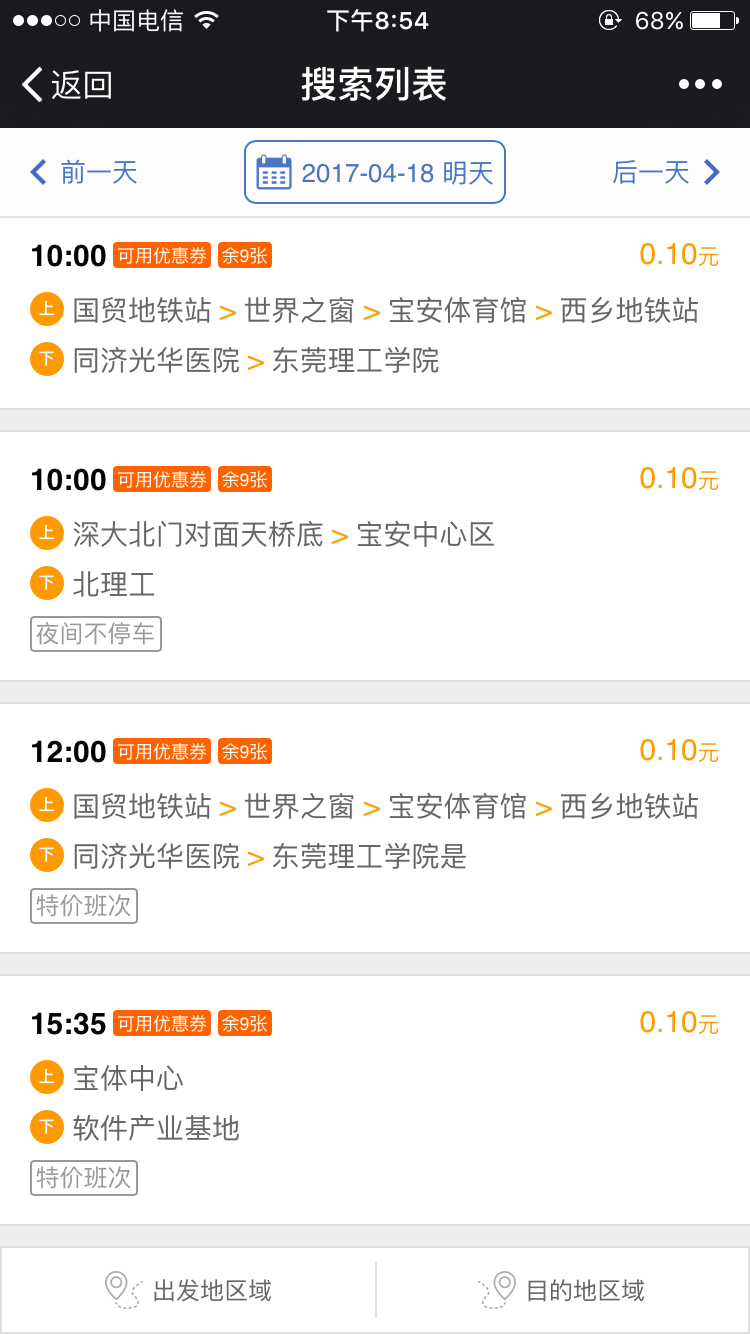
Task: Go back using 返回
Action: click(x=67, y=85)
